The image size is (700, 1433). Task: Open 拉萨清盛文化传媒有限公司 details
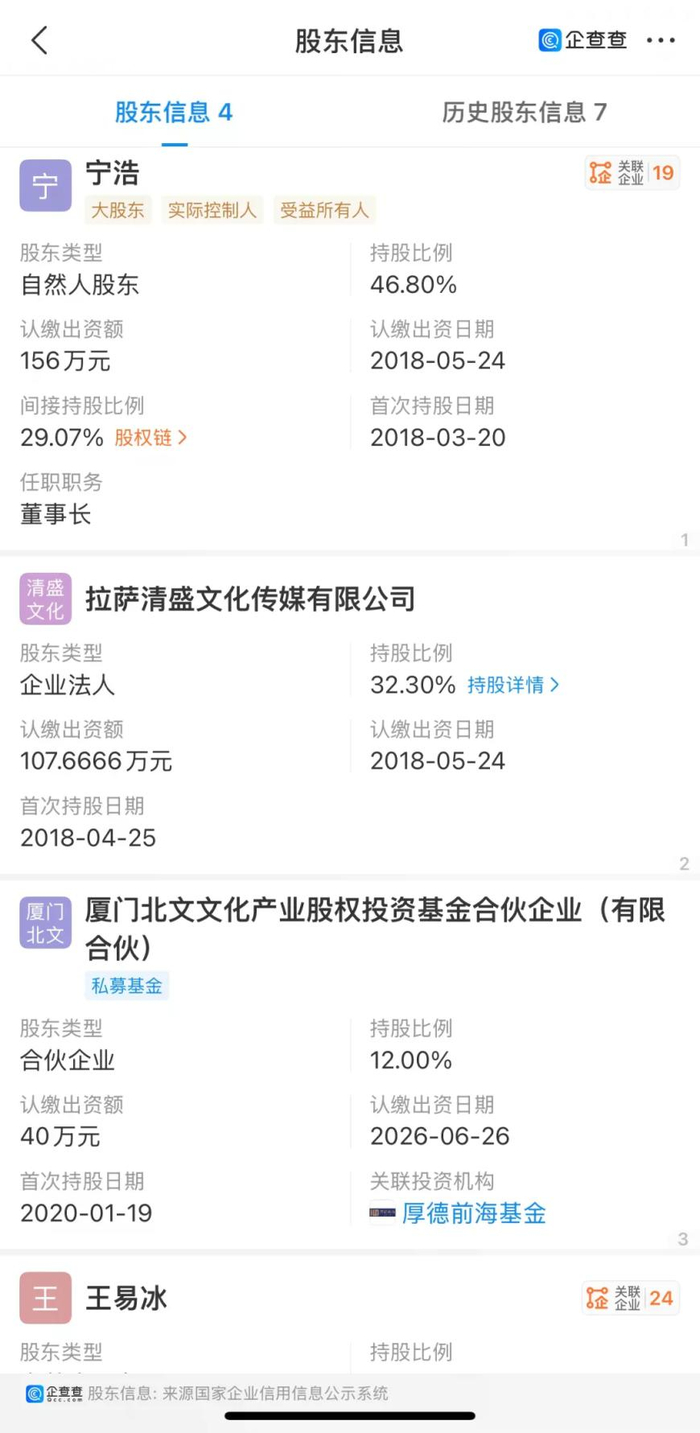(250, 599)
